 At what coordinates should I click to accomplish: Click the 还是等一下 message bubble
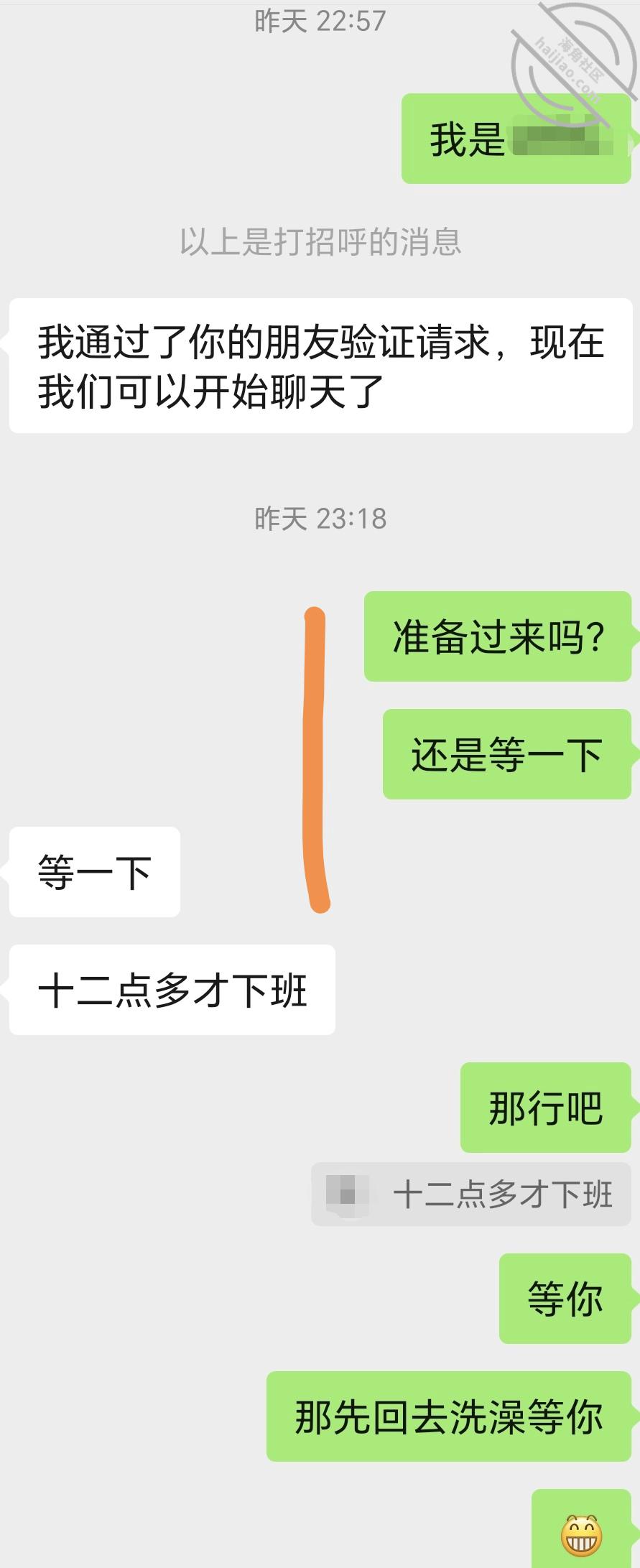click(x=506, y=754)
